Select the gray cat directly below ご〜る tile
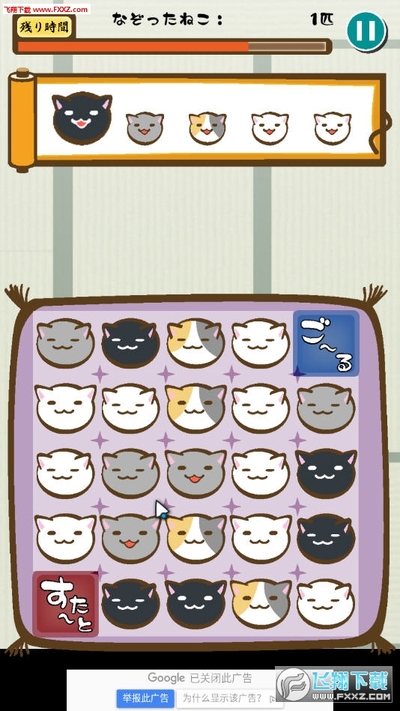 coord(326,408)
